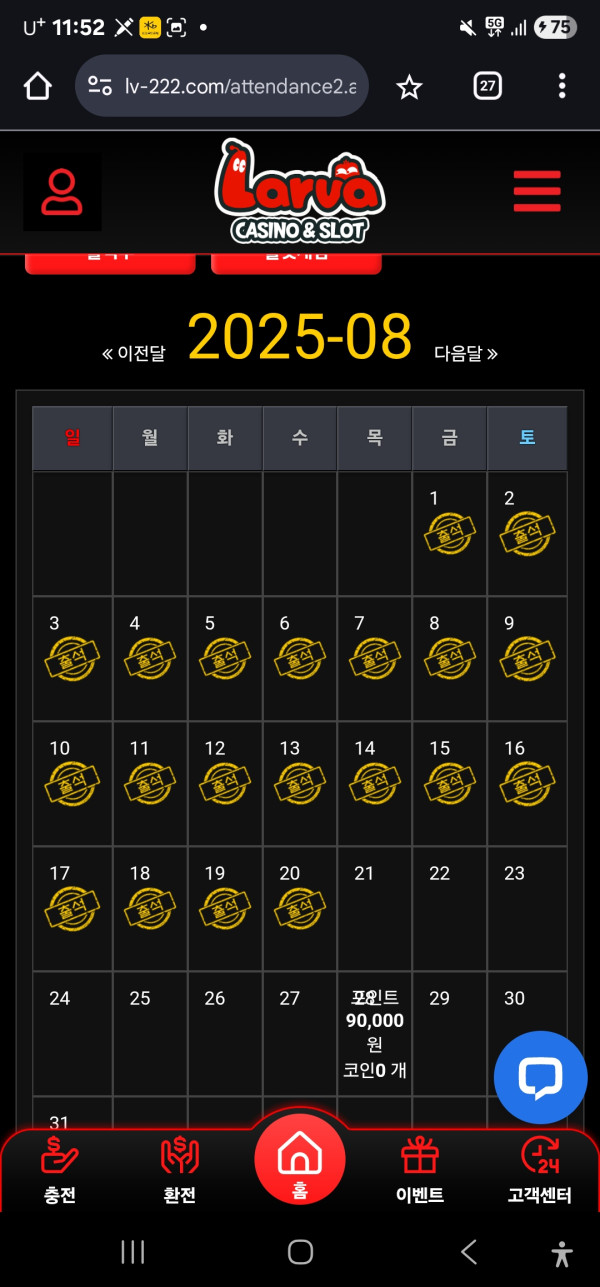Viewport: 600px width, 1287px height.
Task: Tap the Larva Casino & Slot logo
Action: pos(299,191)
